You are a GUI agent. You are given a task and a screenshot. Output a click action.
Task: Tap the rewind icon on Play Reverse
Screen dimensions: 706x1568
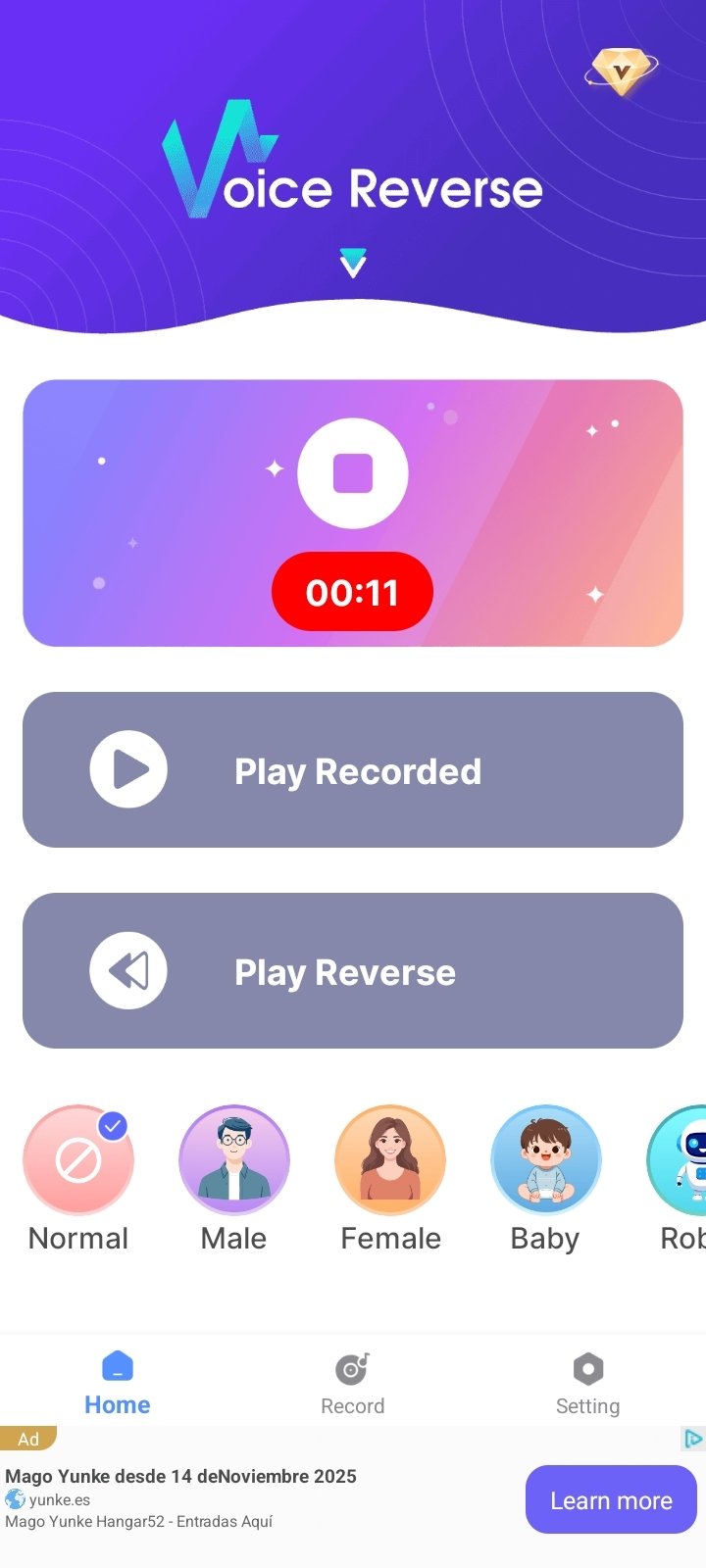pos(128,970)
